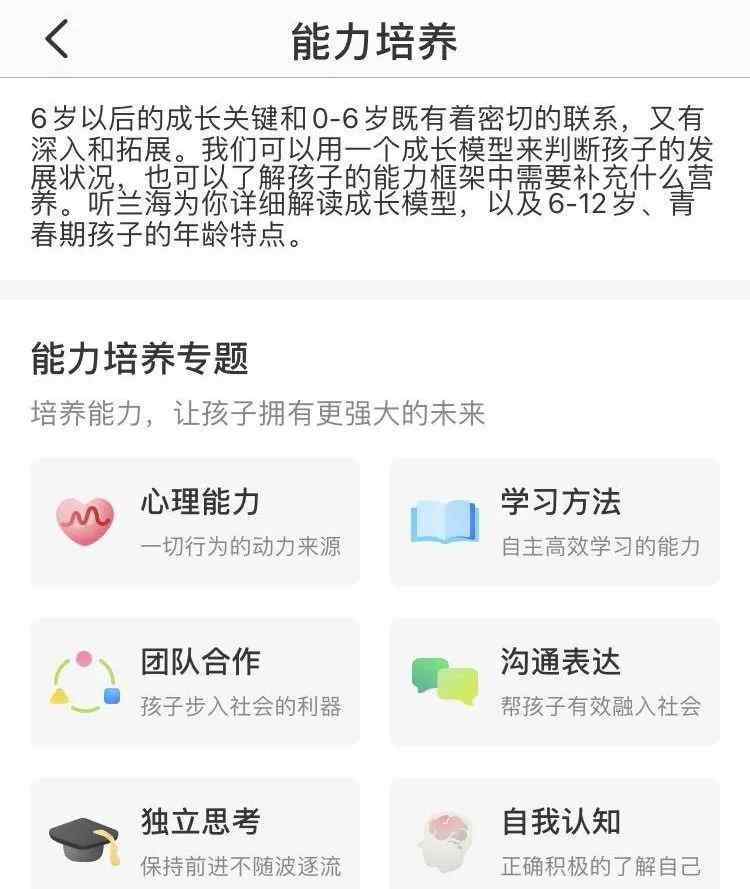Tap the 自我认知 topic card
The image size is (750, 889).
[x=554, y=838]
